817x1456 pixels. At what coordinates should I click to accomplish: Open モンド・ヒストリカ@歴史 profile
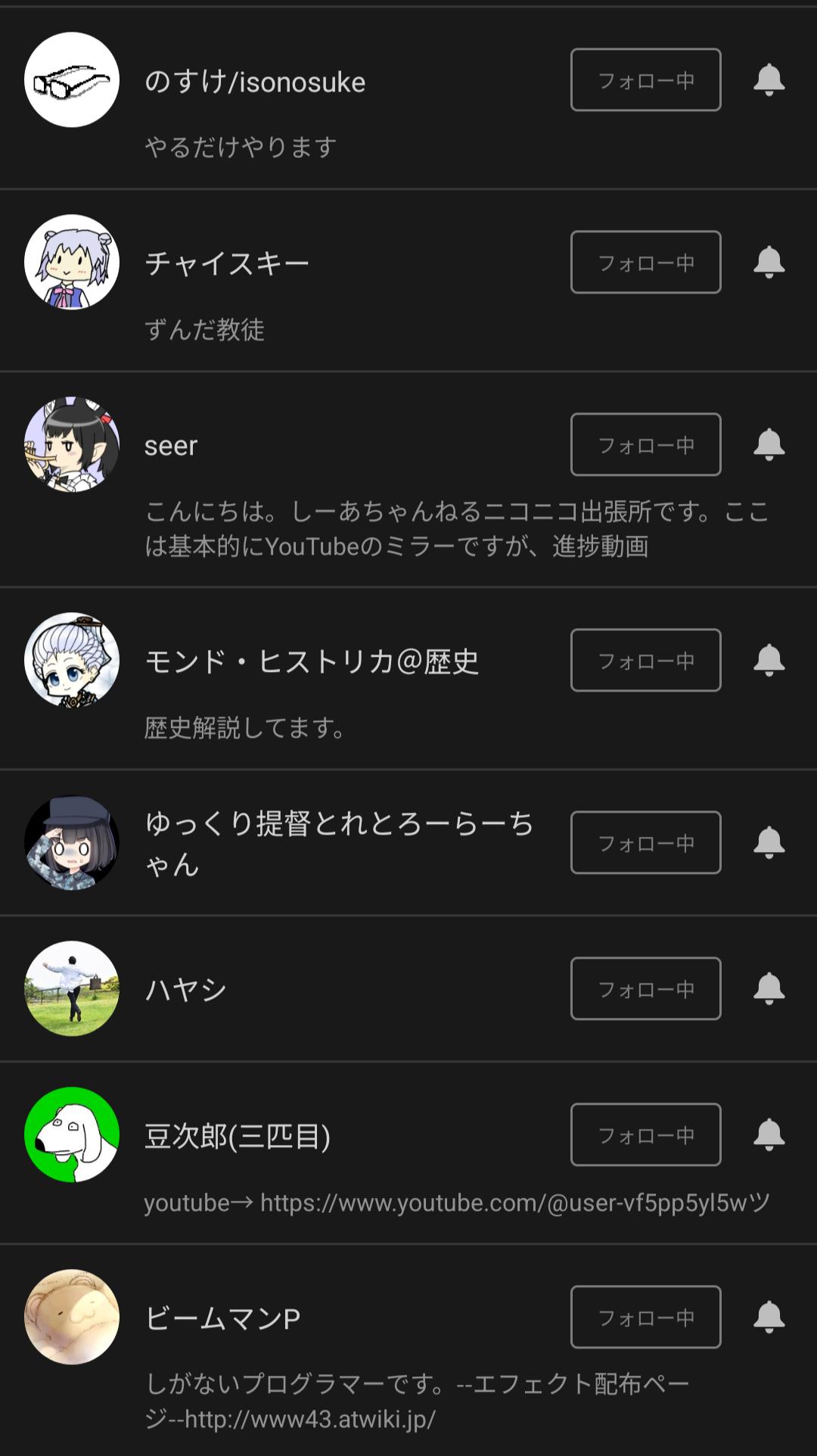[x=312, y=661]
